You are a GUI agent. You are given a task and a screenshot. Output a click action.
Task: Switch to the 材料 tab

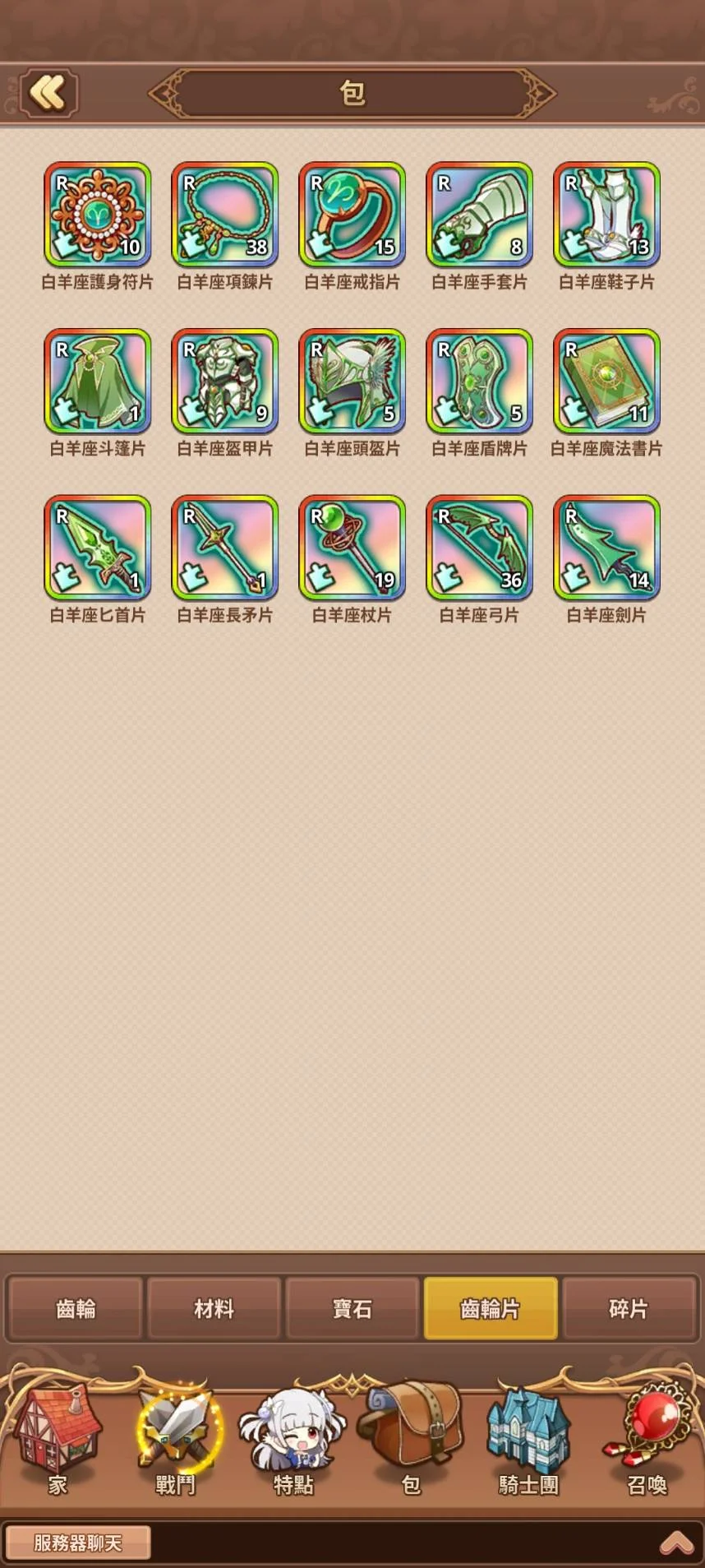tap(214, 1308)
